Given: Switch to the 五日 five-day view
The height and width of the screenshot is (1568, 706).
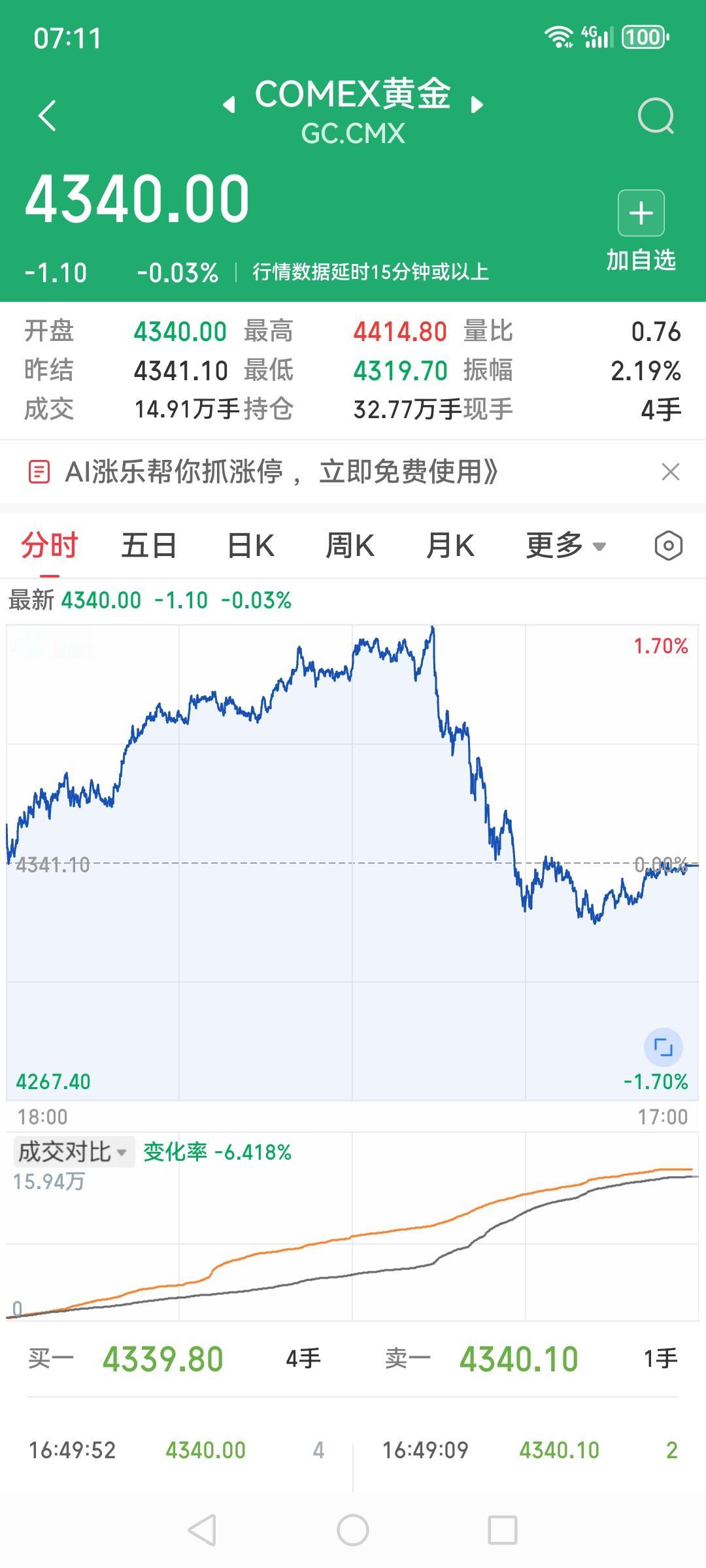Looking at the screenshot, I should pyautogui.click(x=149, y=547).
